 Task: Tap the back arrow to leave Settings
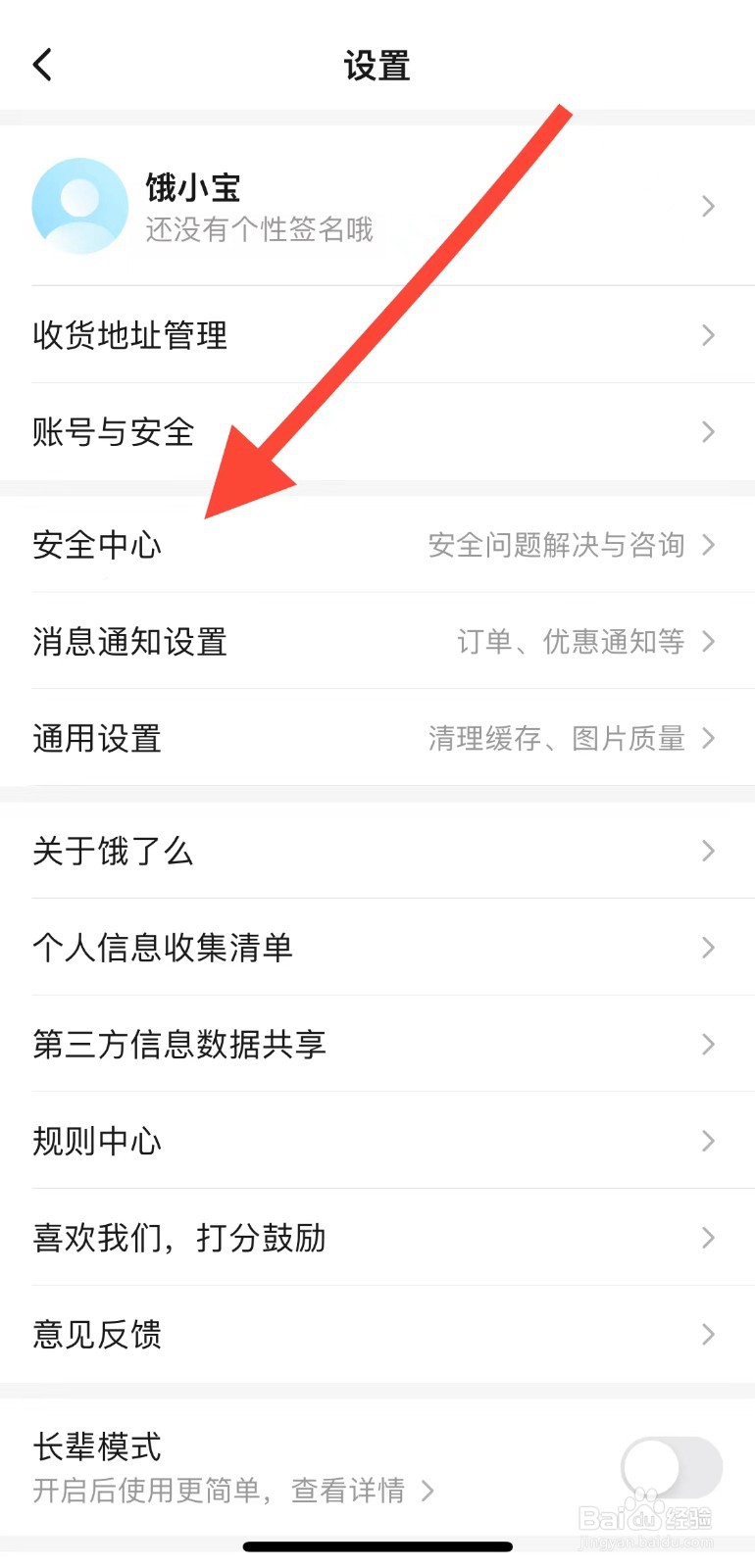pyautogui.click(x=41, y=64)
